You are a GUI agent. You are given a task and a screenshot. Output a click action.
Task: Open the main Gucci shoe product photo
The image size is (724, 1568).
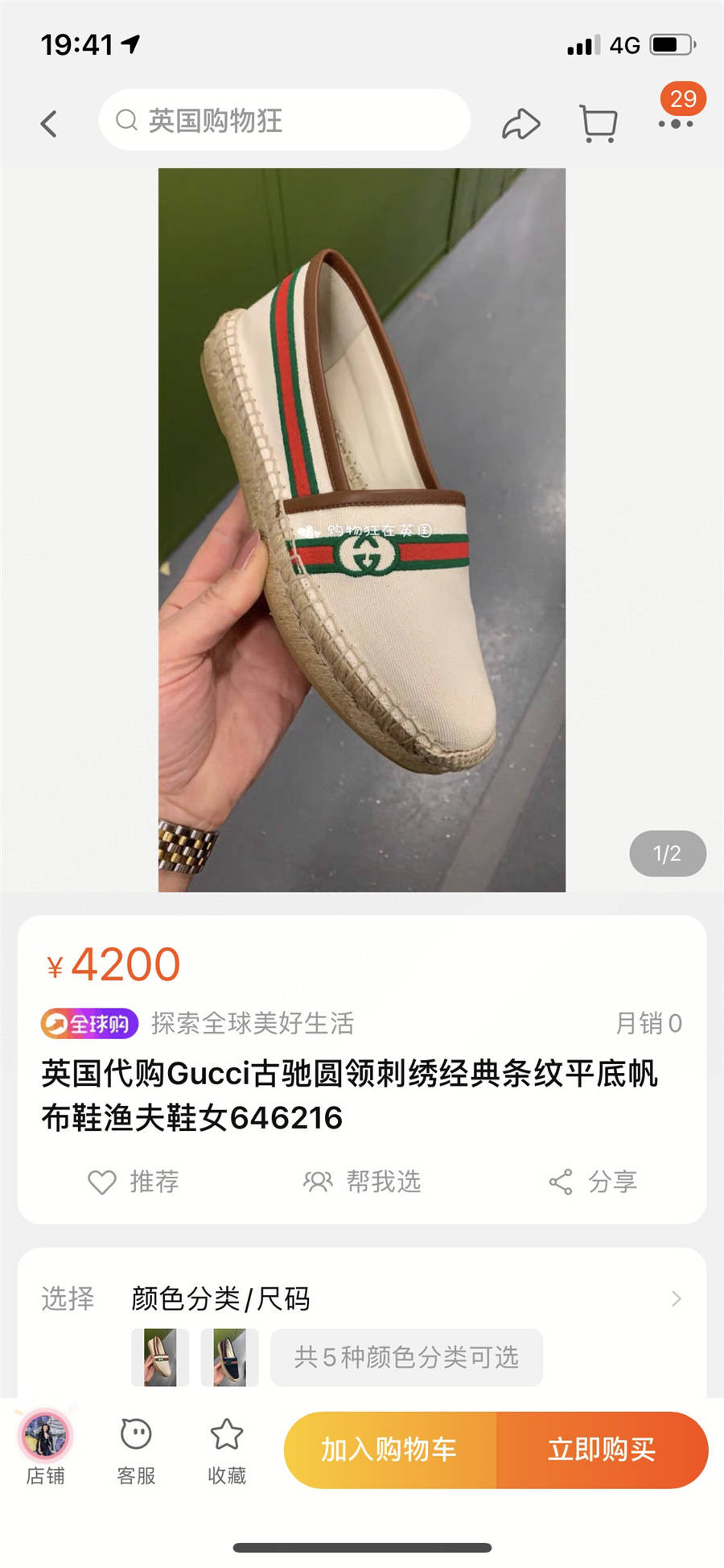[362, 530]
